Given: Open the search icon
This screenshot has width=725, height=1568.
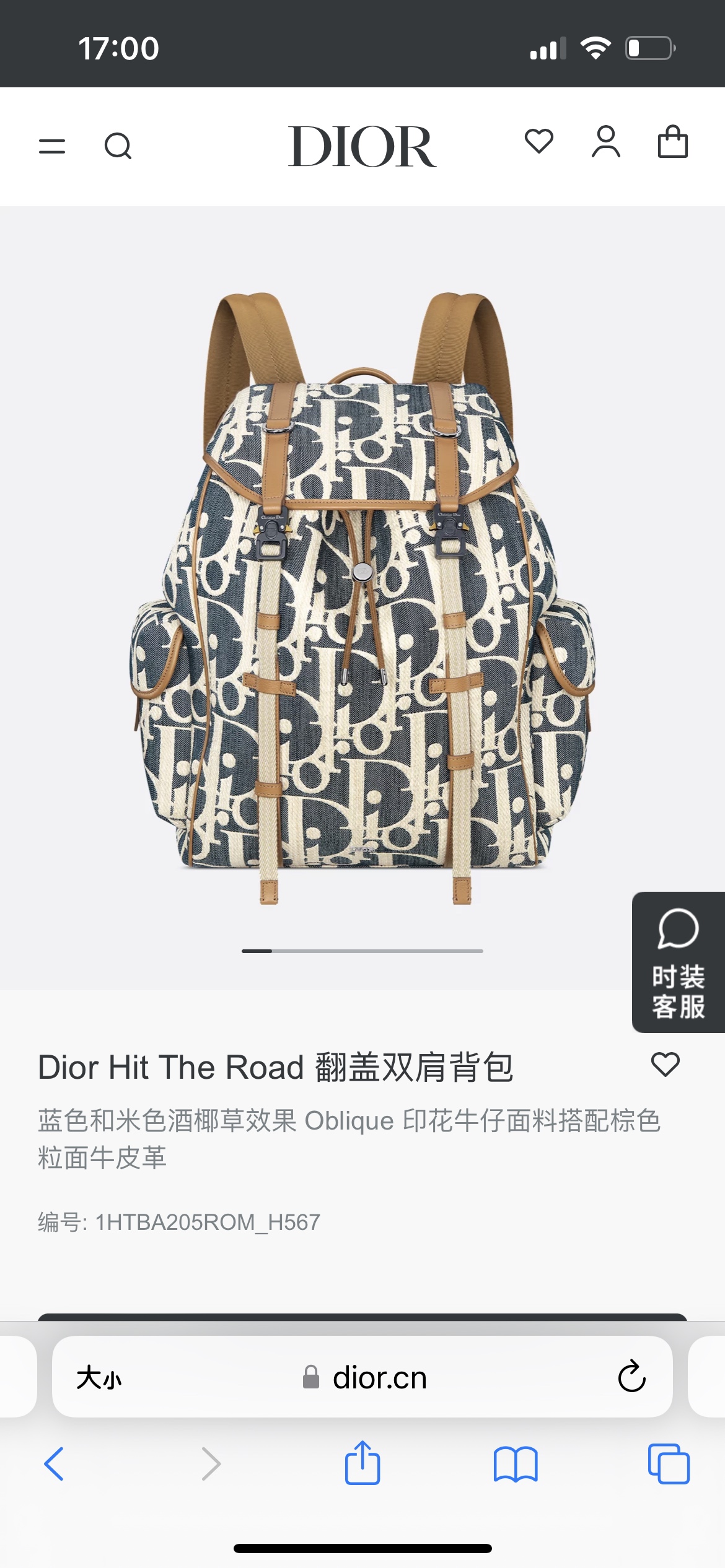Looking at the screenshot, I should coord(118,146).
